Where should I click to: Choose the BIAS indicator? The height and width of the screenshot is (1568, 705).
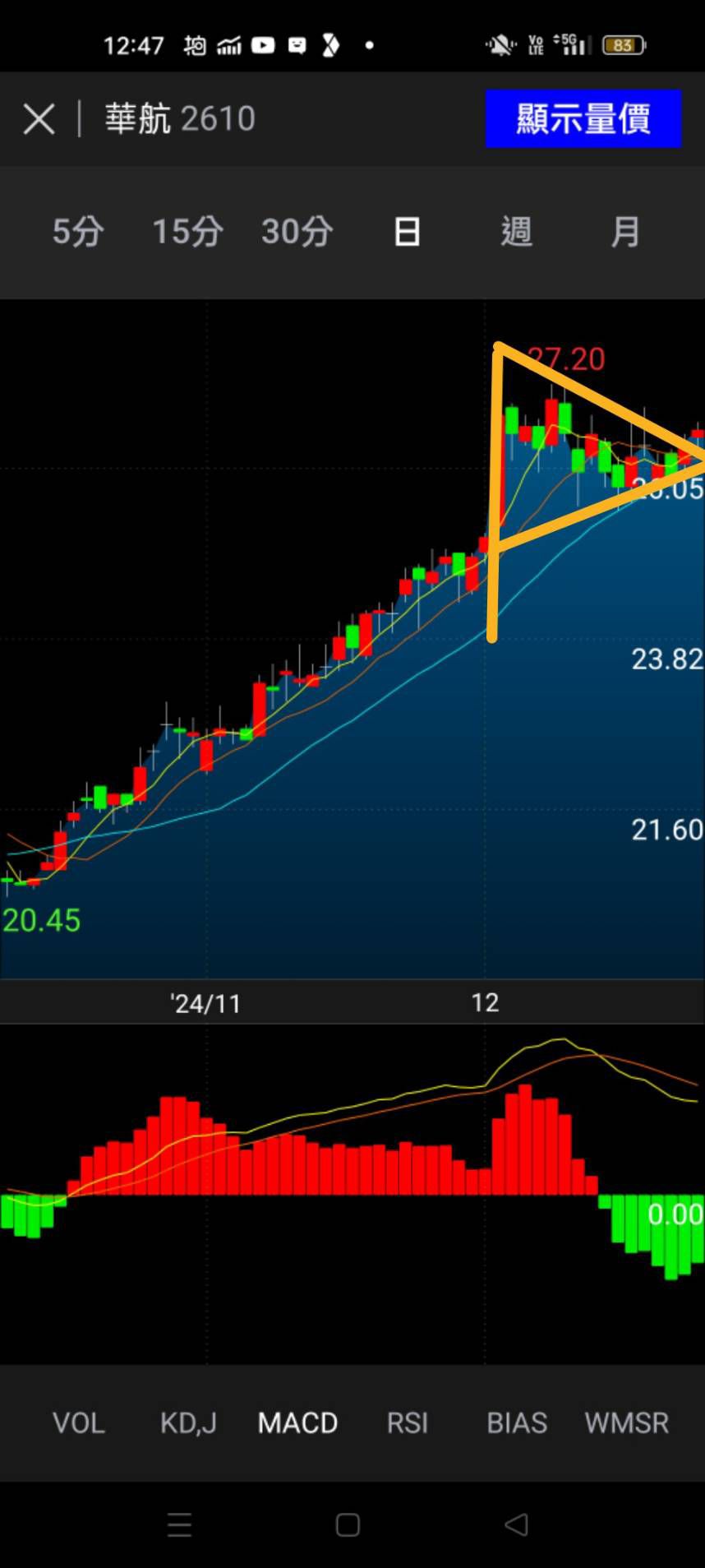tap(517, 1422)
